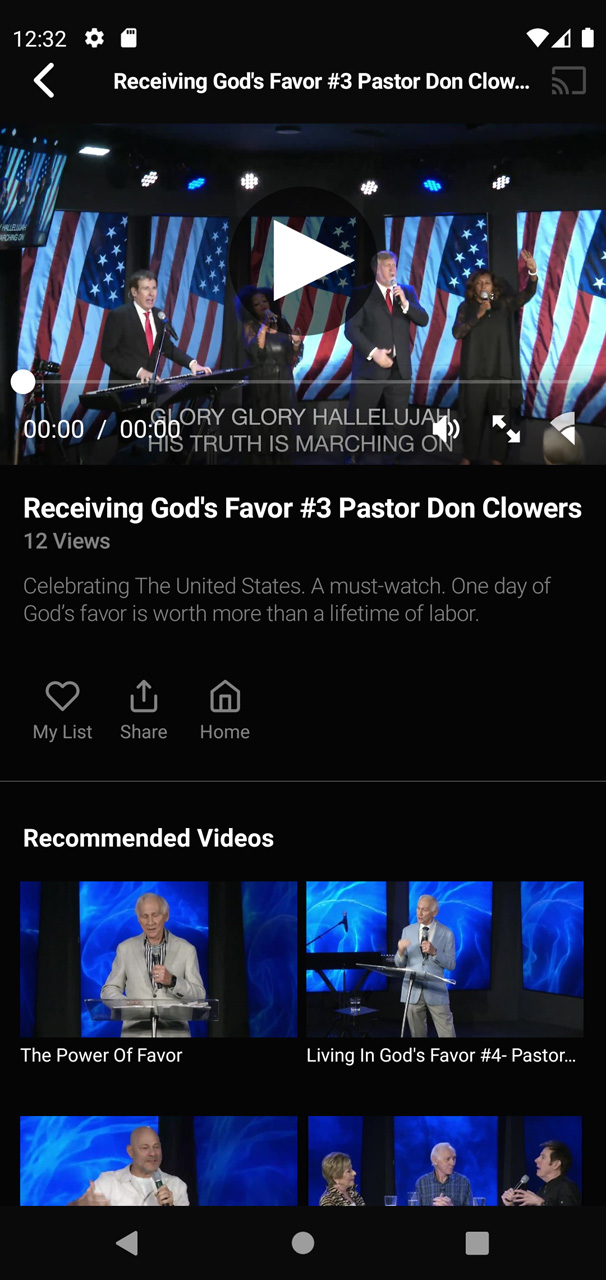Tap the system recent apps button
This screenshot has height=1280, width=606.
coord(477,1243)
